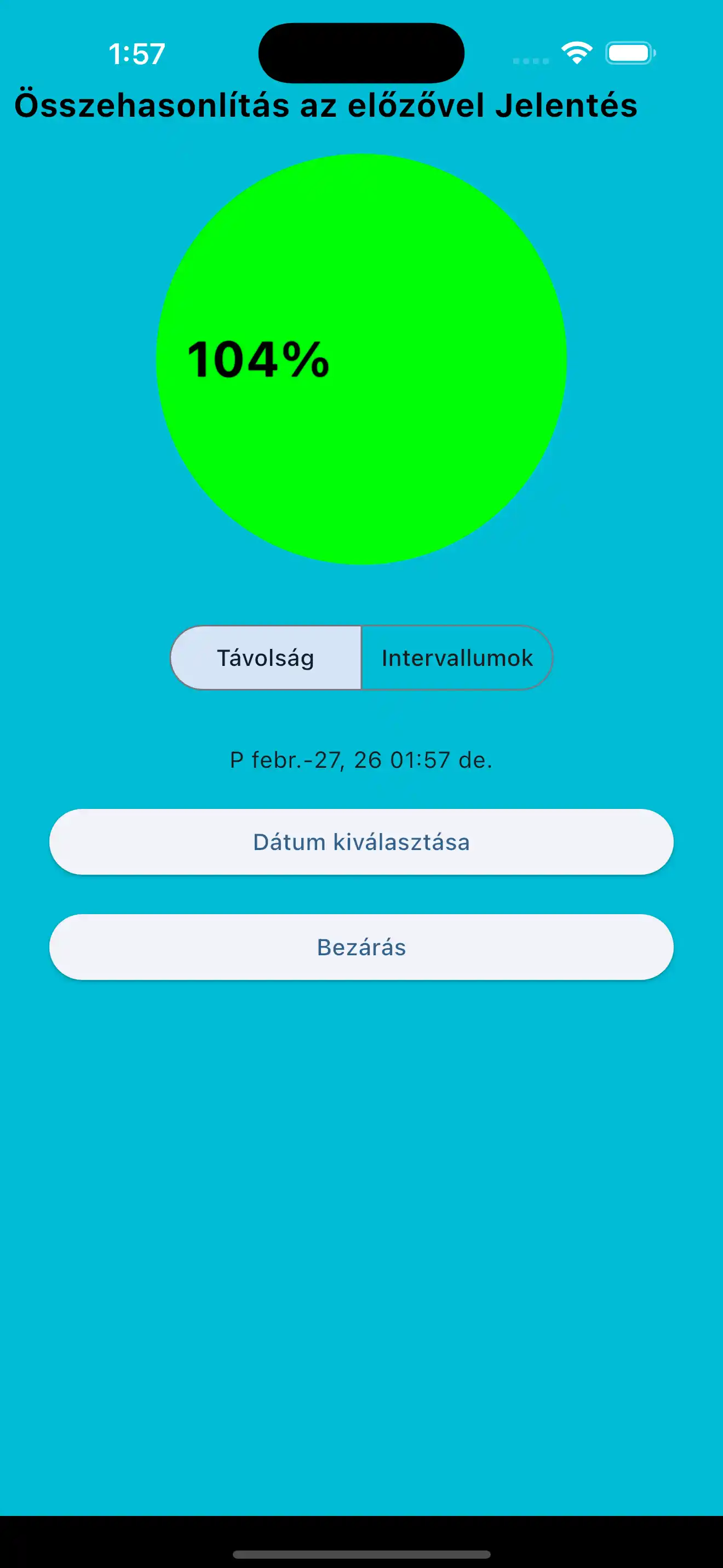Click the cellular signal dots
The height and width of the screenshot is (1568, 723).
pyautogui.click(x=530, y=60)
